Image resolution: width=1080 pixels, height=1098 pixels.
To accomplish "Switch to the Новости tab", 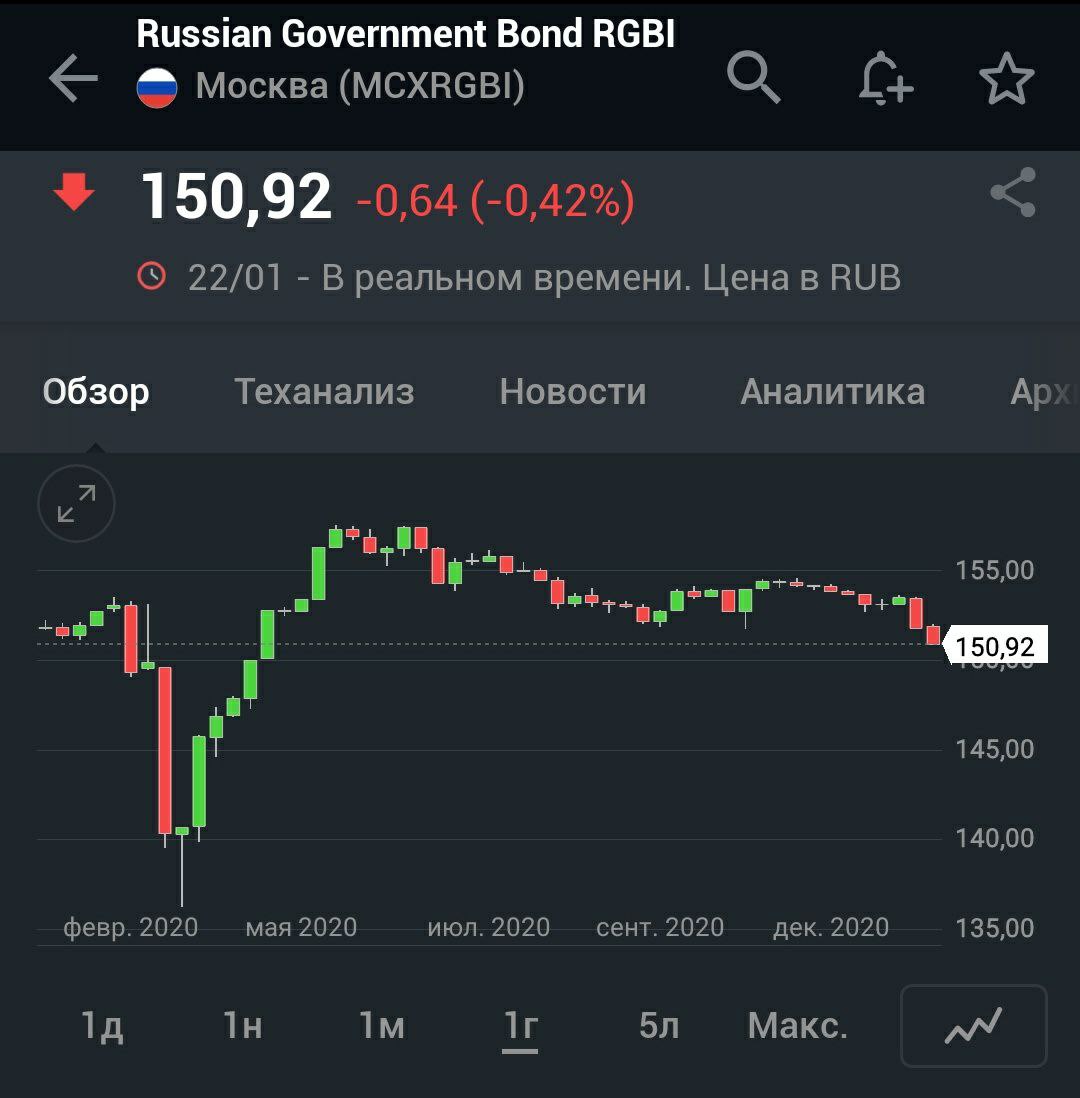I will (573, 391).
